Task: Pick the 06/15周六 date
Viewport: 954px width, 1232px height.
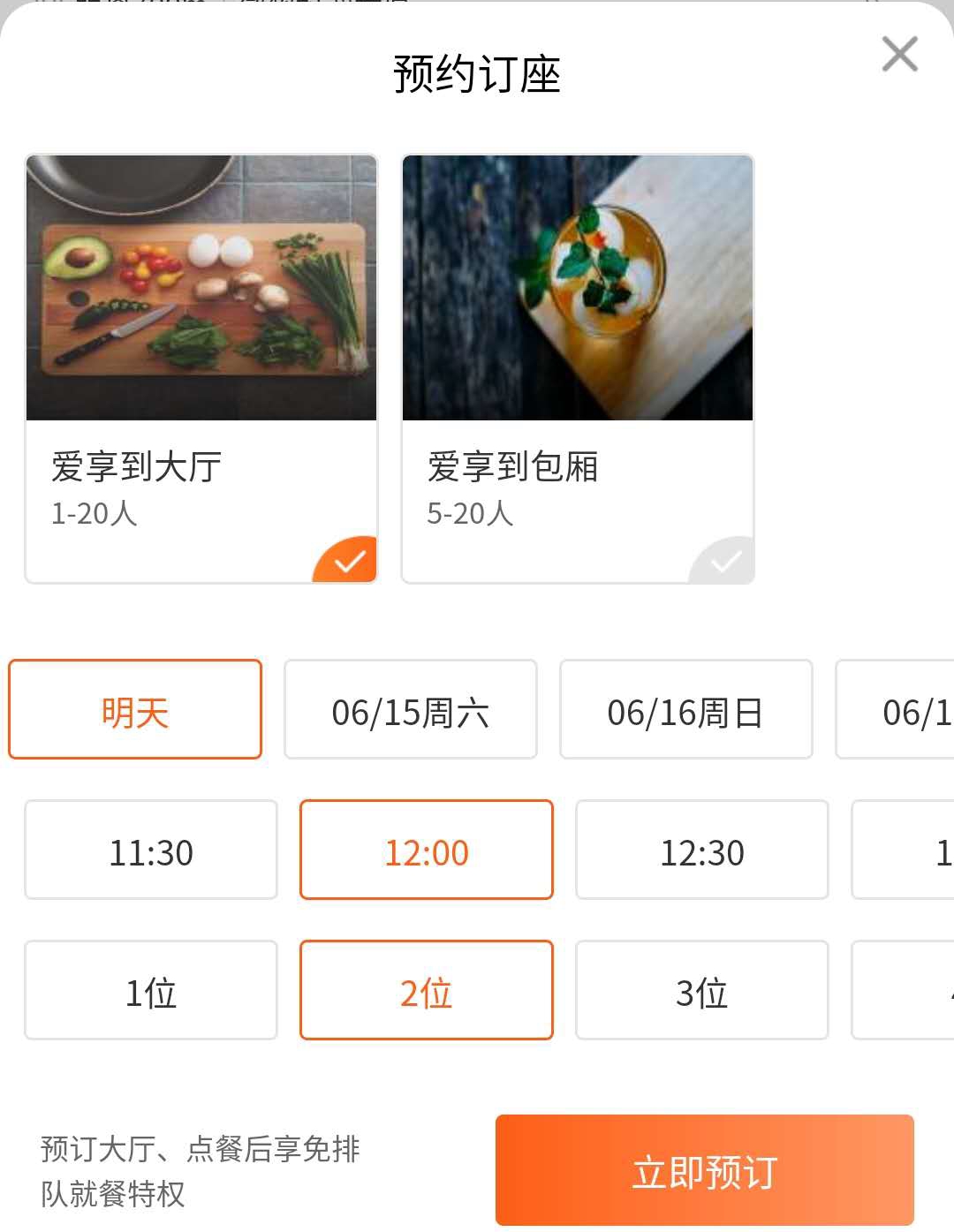Action: point(411,709)
